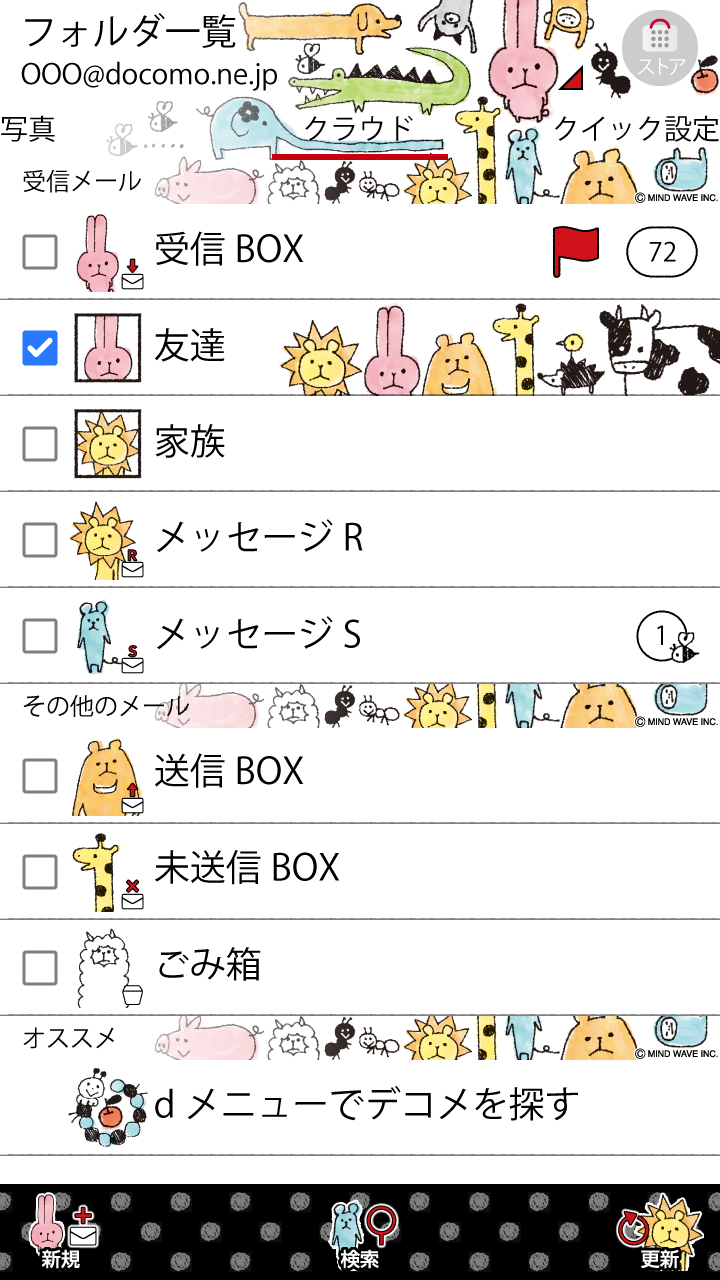Viewport: 720px width, 1280px height.
Task: Uncheck the 友達 folder checkbox
Action: point(40,348)
